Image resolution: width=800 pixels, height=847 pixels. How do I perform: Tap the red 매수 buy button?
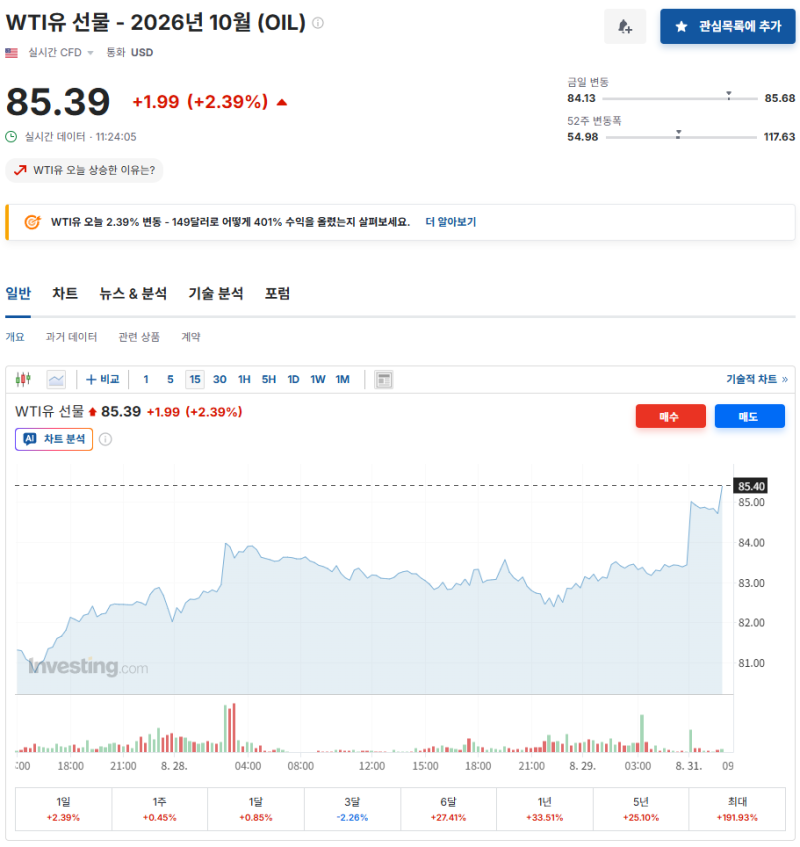pos(670,416)
